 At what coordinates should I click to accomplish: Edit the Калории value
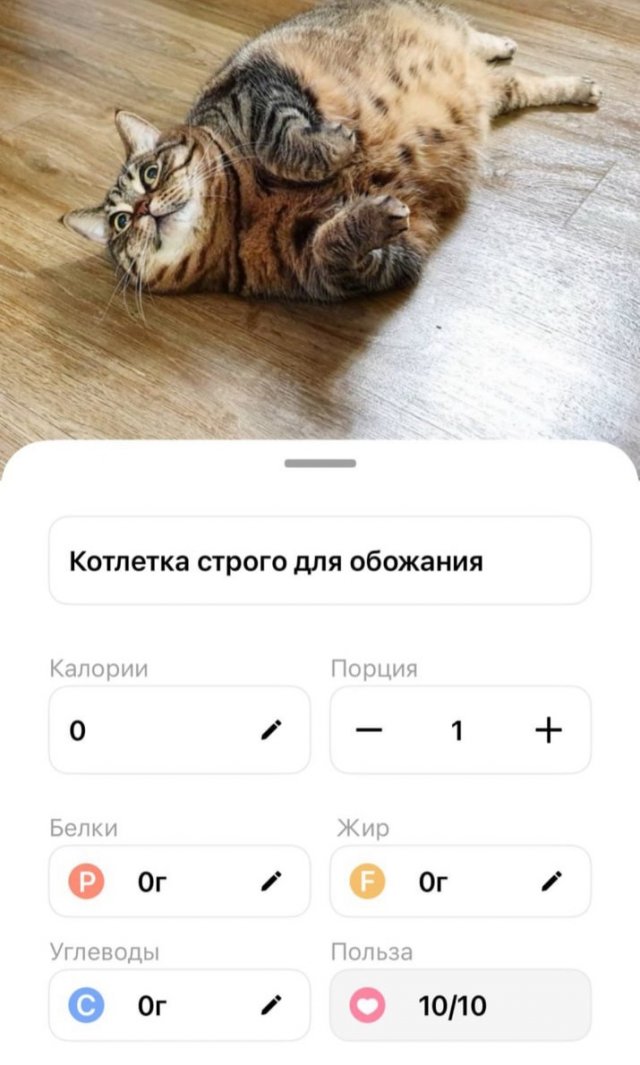point(270,731)
